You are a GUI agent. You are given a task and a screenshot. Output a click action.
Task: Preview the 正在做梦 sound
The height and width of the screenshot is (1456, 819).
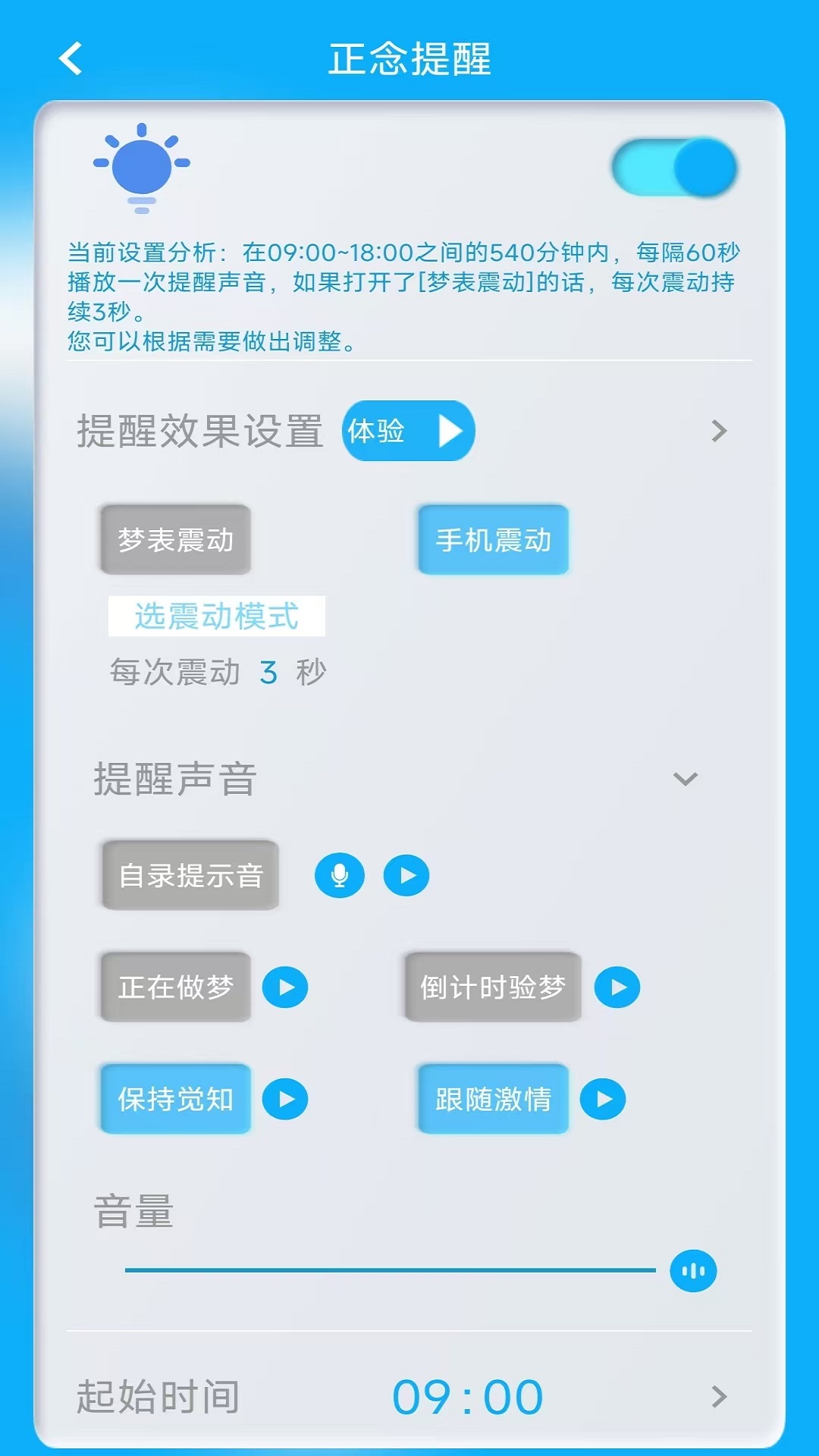pos(285,987)
